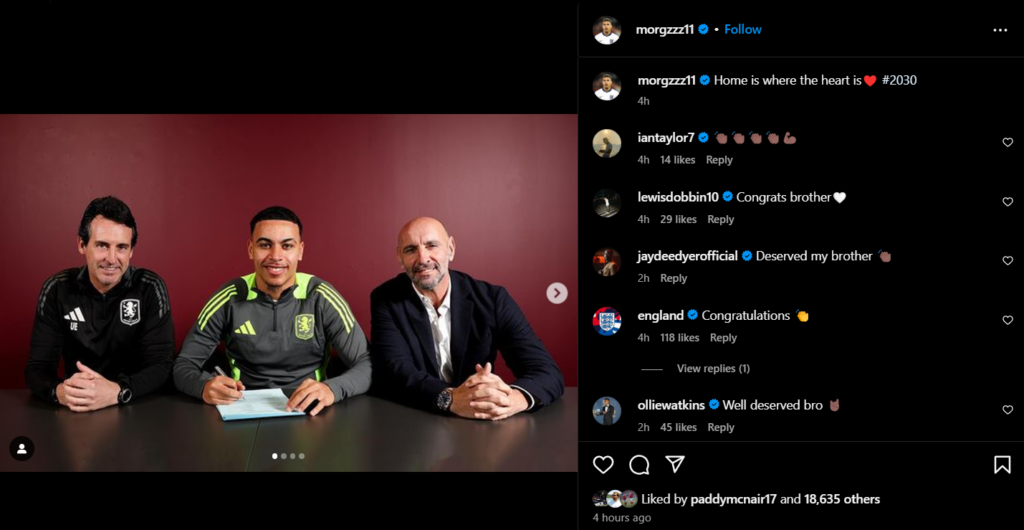View replies (1) under england's comment

click(713, 368)
